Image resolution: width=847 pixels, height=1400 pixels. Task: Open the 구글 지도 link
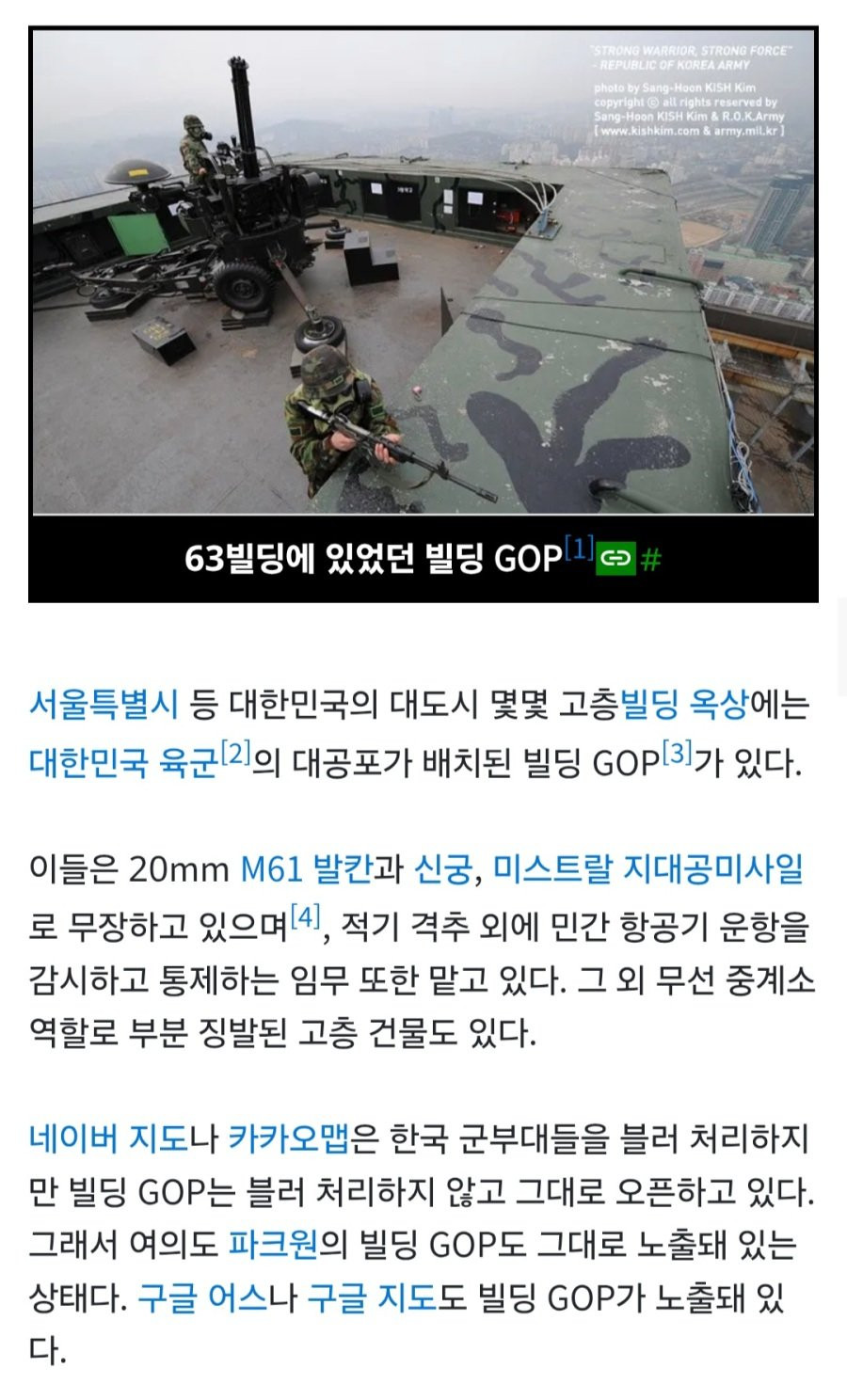pos(373,1298)
